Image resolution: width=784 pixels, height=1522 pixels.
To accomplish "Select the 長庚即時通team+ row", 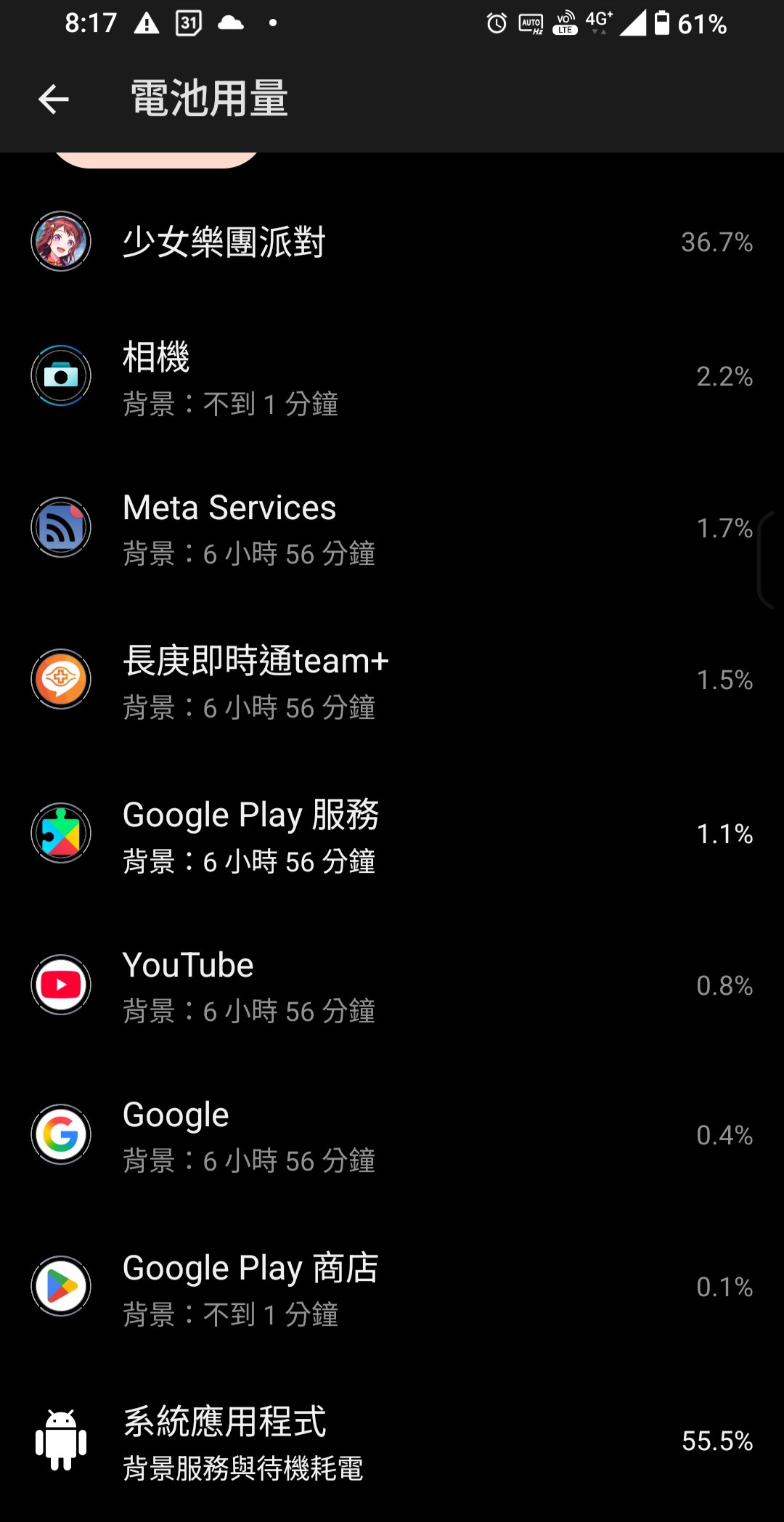I will click(392, 680).
